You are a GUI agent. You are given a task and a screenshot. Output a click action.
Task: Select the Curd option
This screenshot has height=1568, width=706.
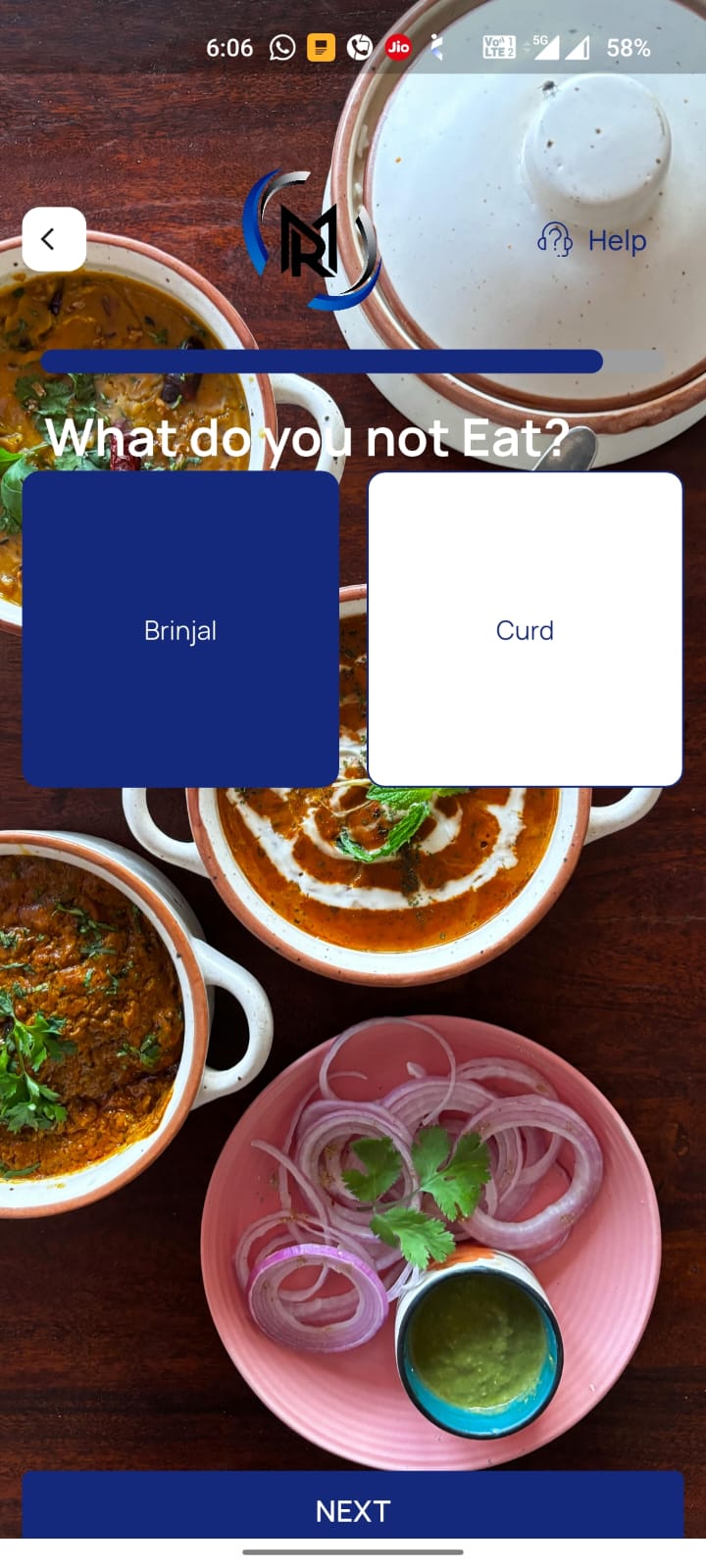[x=525, y=629]
